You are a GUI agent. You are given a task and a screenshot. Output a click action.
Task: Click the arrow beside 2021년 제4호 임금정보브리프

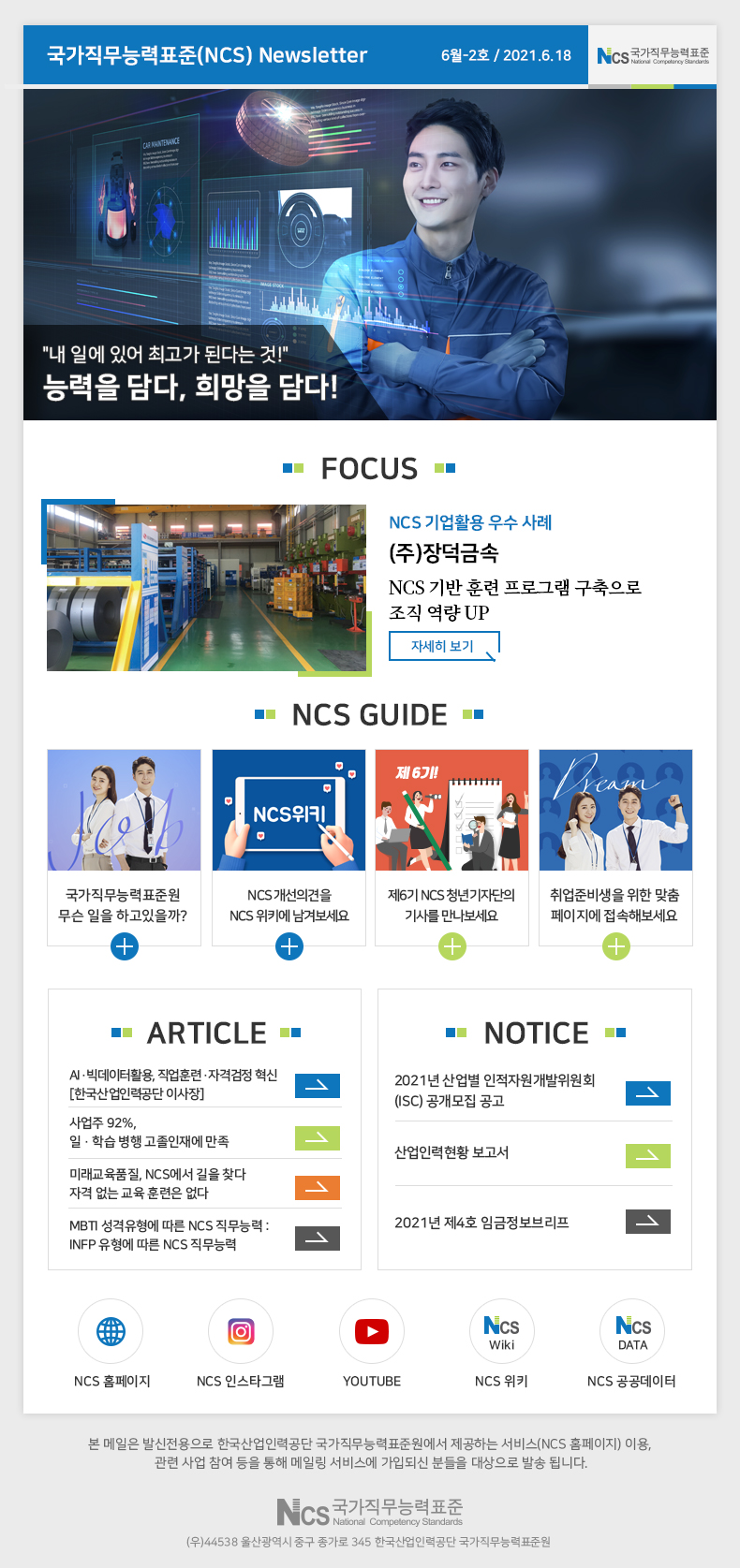pos(647,1222)
